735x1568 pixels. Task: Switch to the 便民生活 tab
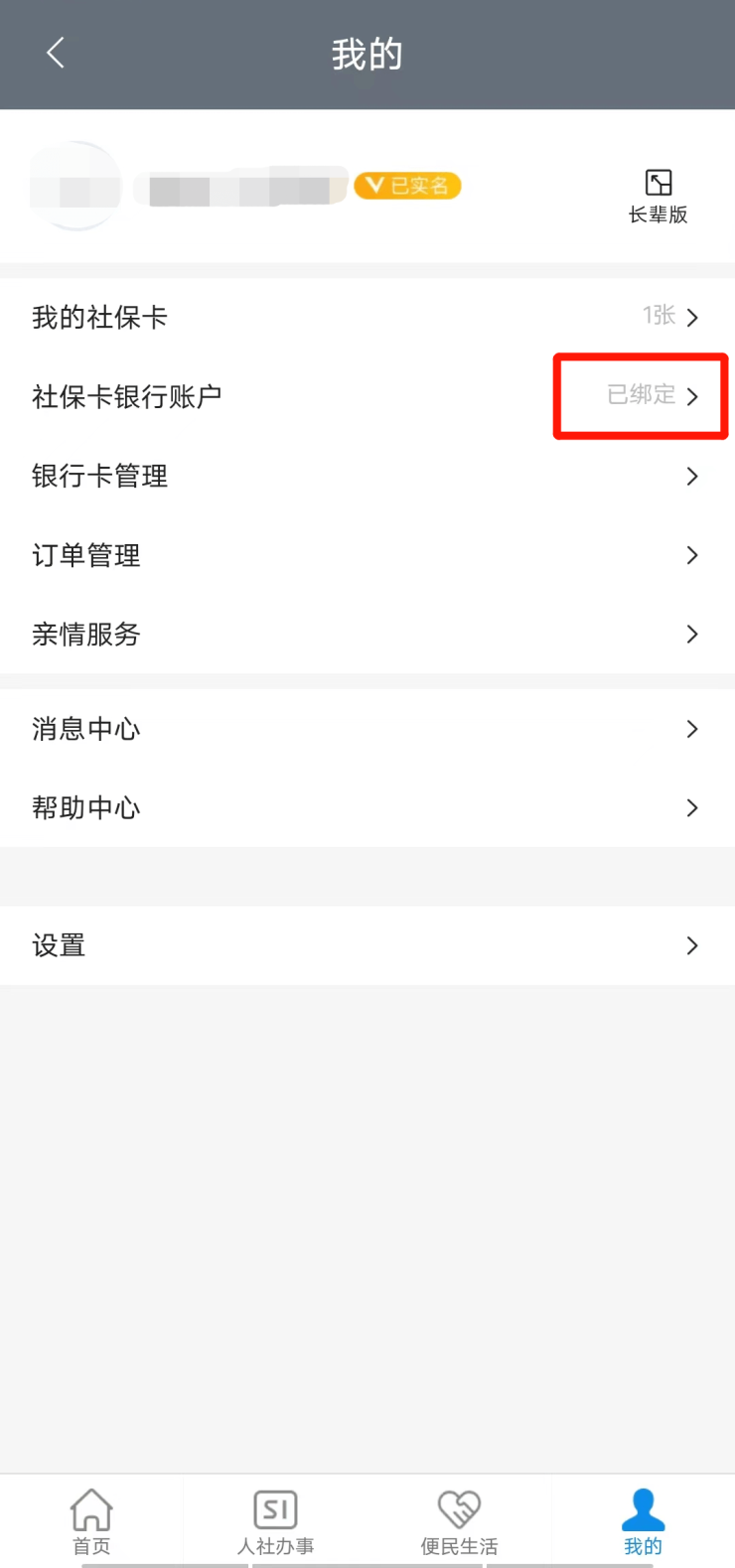pyautogui.click(x=459, y=1521)
